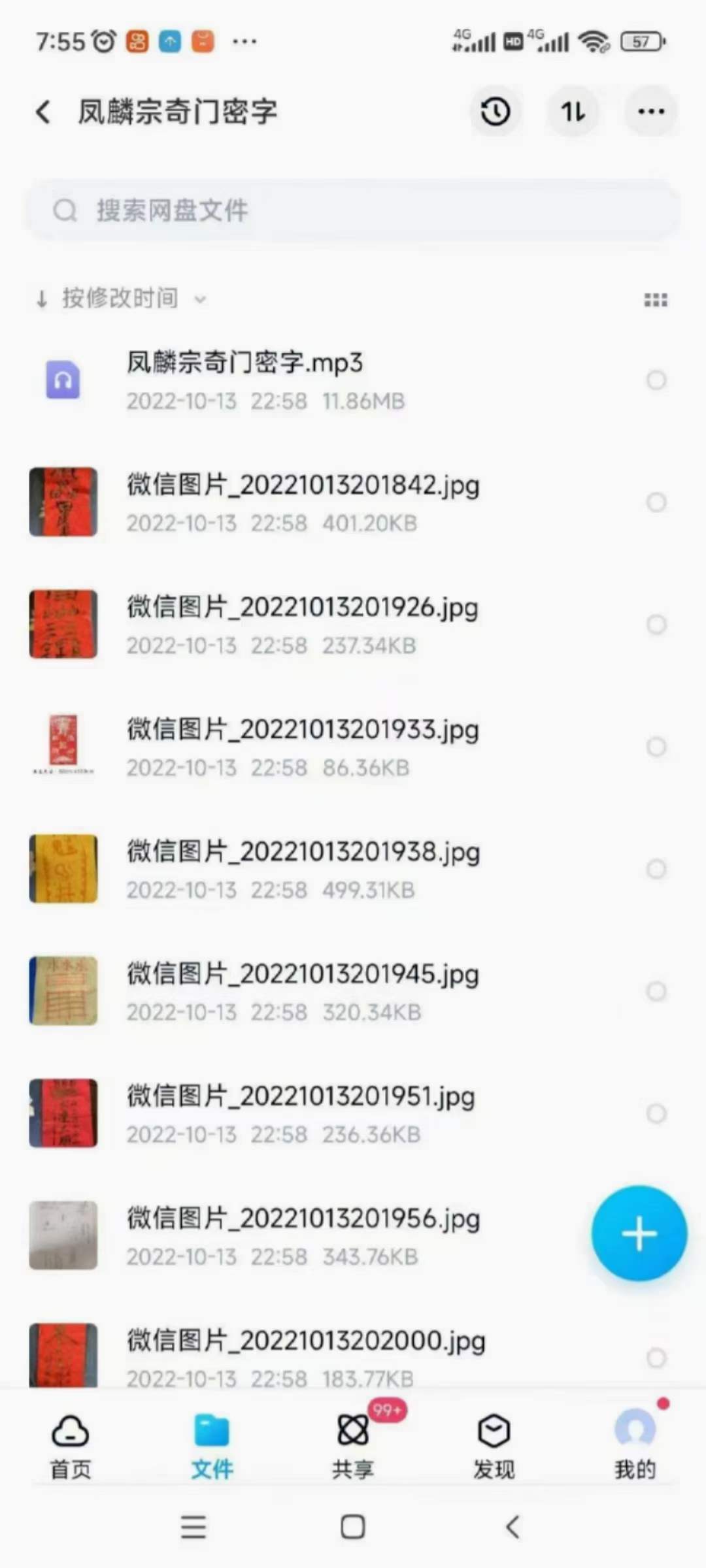Select checkbox for 微信图片_20221013201933.jpg
Image resolution: width=706 pixels, height=1568 pixels.
pos(656,747)
